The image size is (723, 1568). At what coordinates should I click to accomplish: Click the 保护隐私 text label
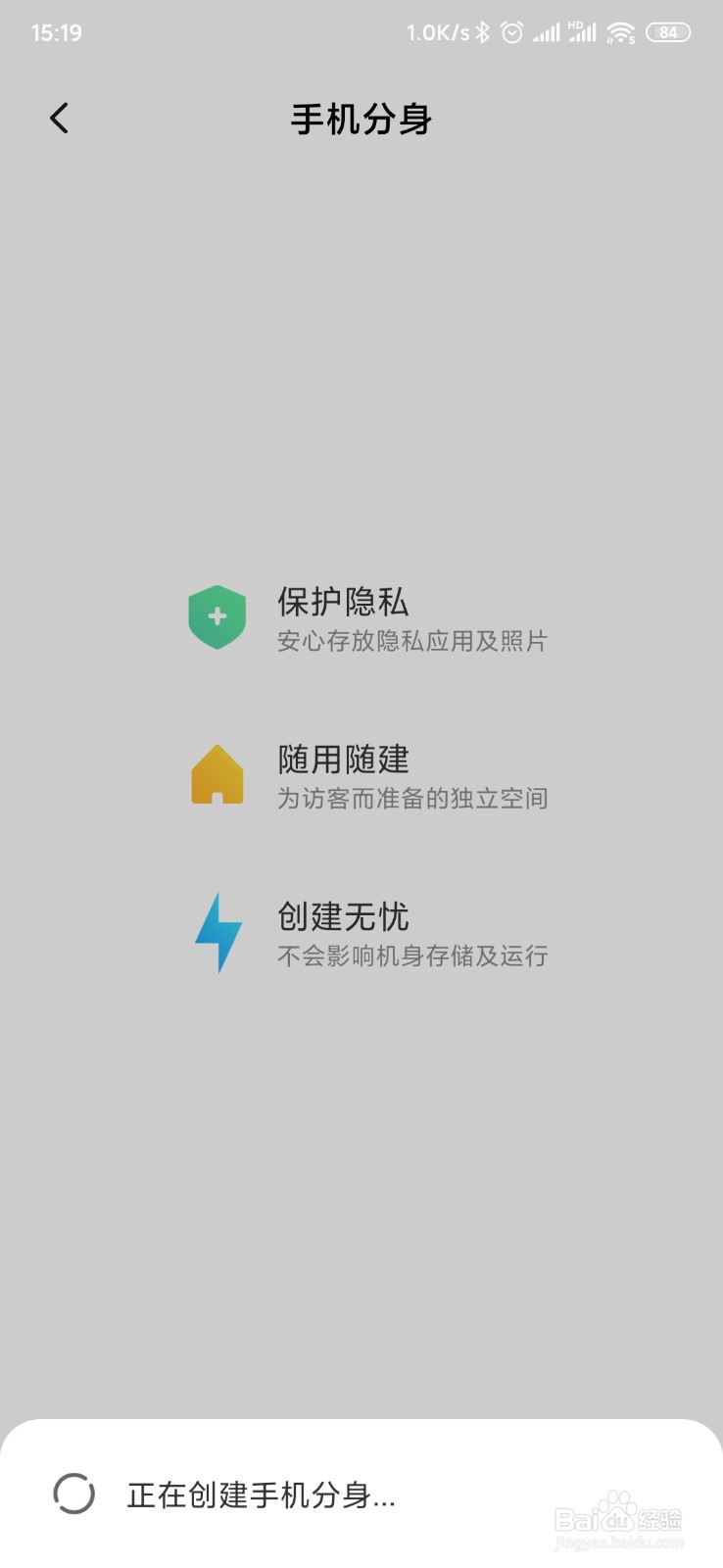[344, 602]
